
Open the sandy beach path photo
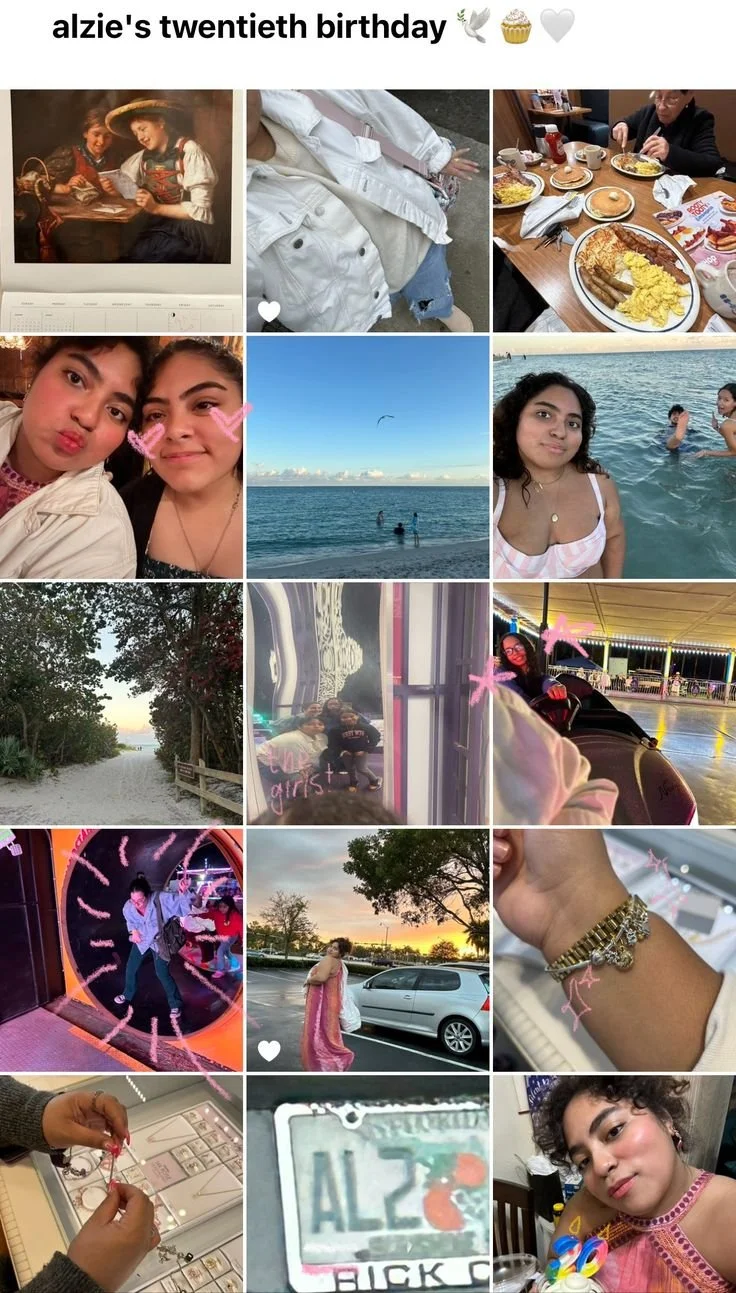click(x=121, y=704)
